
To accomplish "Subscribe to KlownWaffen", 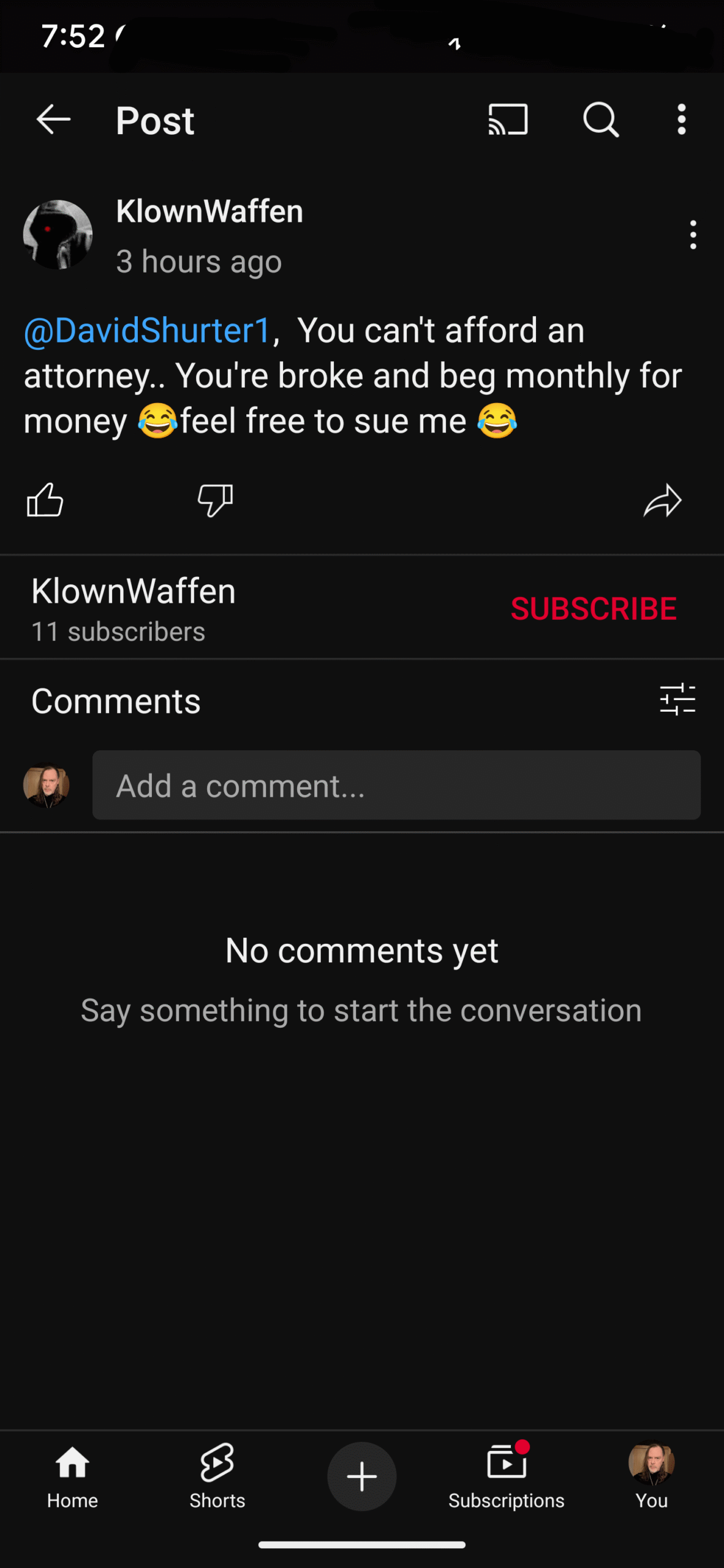I will pyautogui.click(x=594, y=609).
